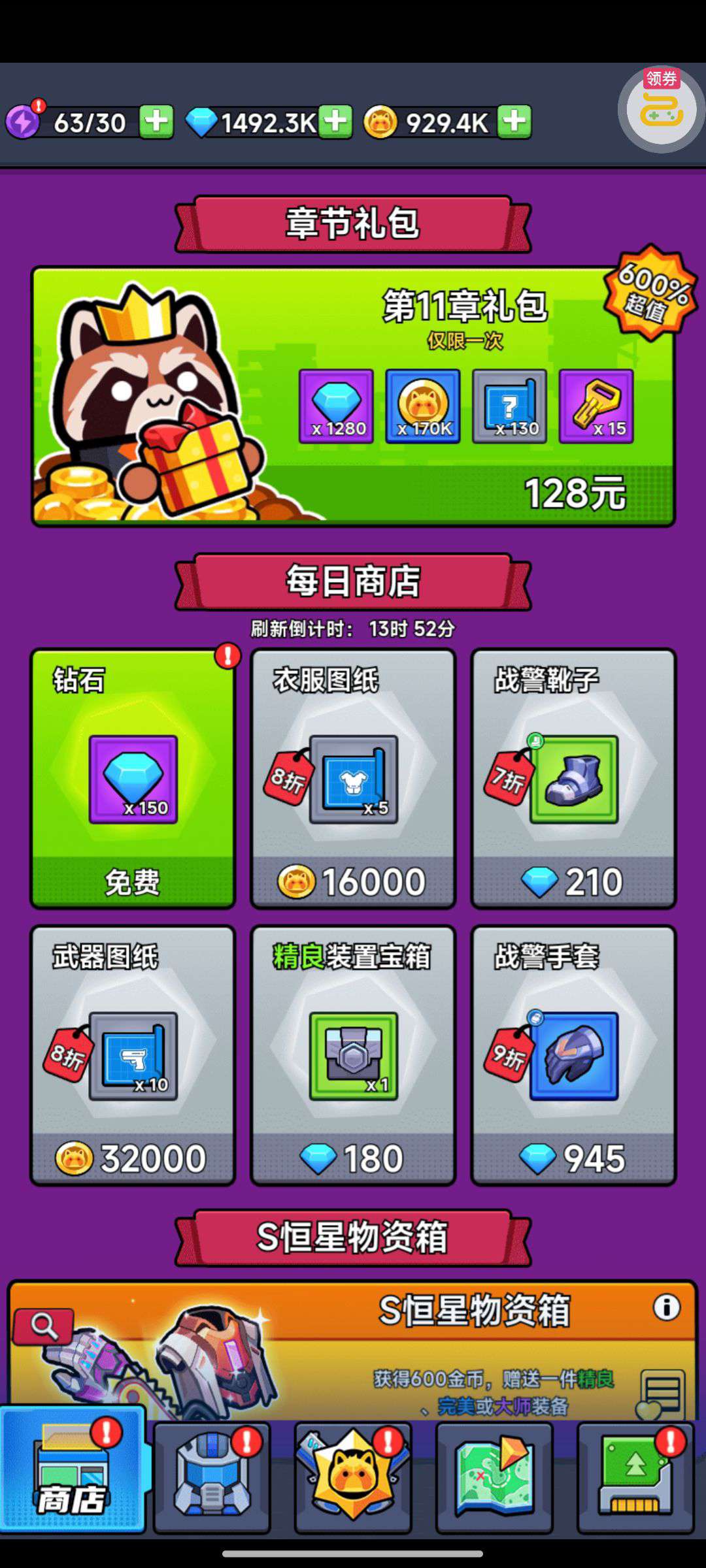Claim the free 钻石 x150 item

[x=133, y=778]
